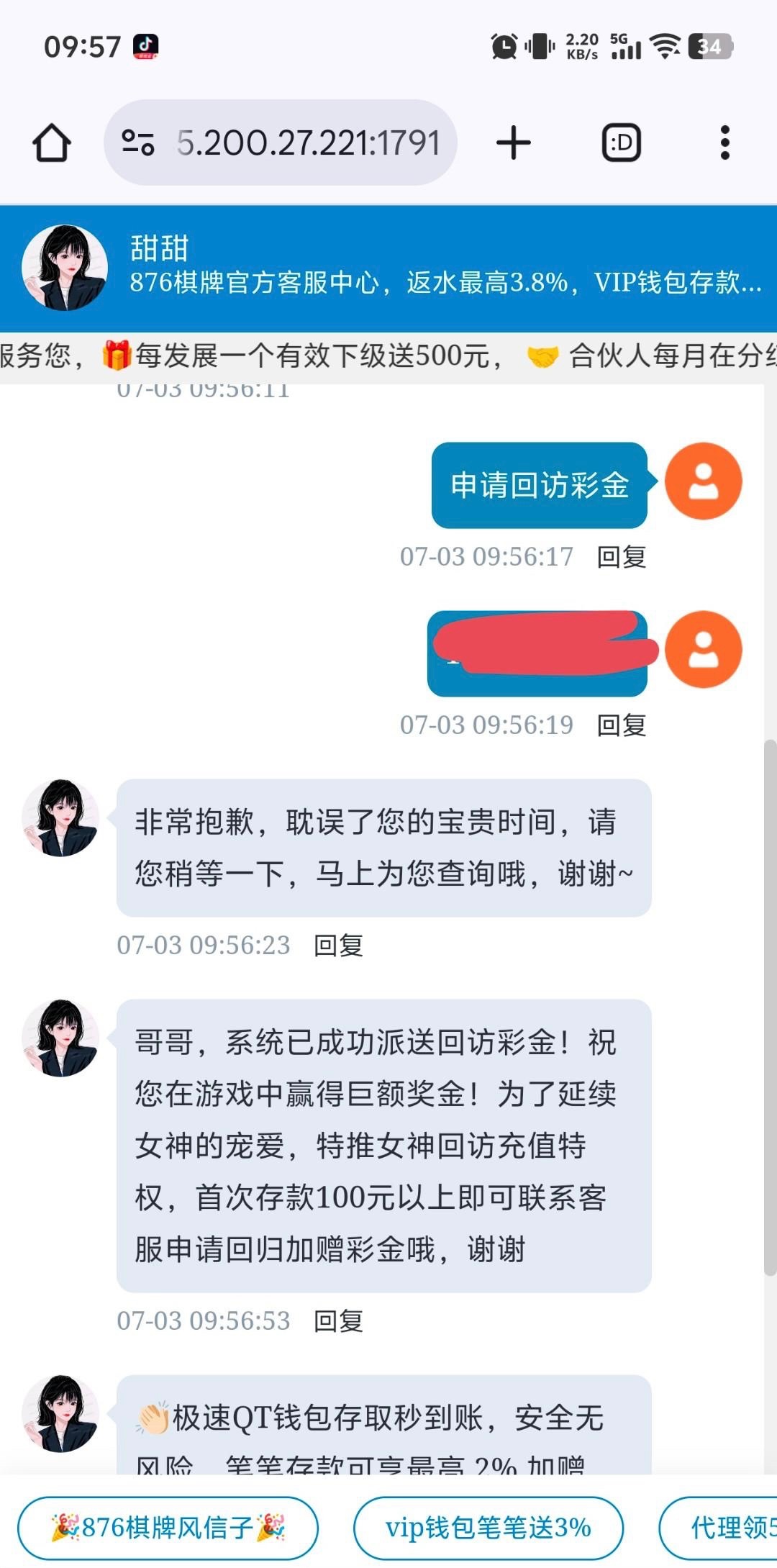Open the tab switcher
This screenshot has height=1568, width=777.
pyautogui.click(x=621, y=142)
